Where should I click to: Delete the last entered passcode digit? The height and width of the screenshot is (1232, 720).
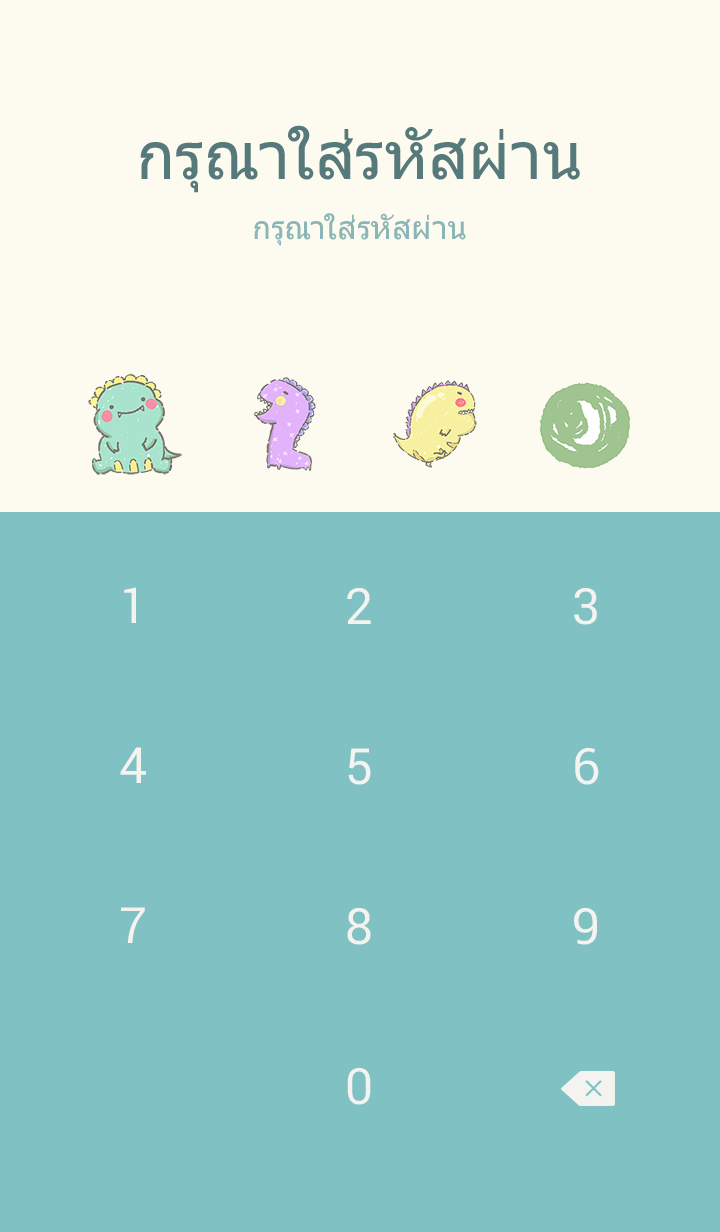click(x=589, y=1088)
